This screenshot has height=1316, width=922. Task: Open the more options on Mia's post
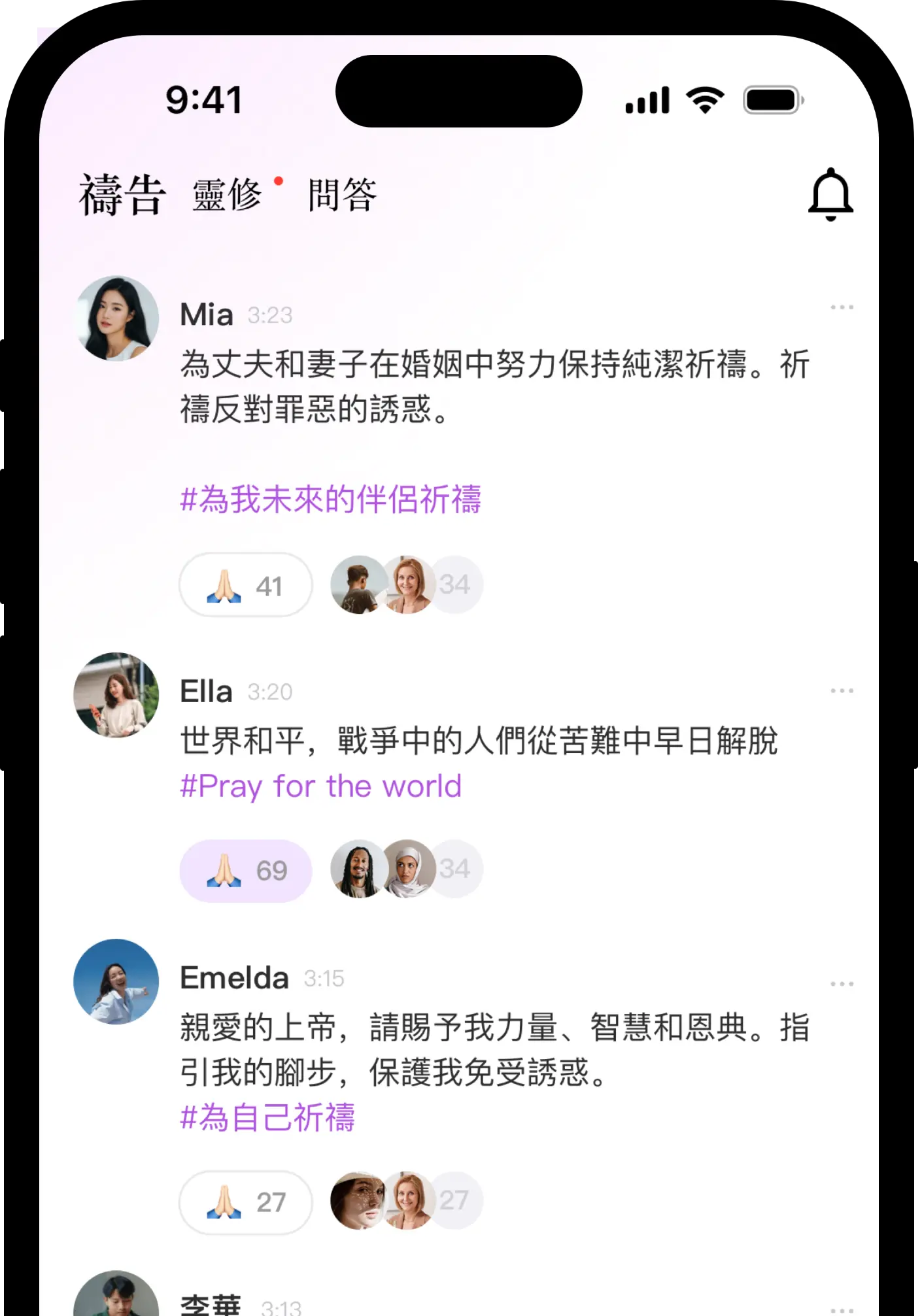pos(842,307)
